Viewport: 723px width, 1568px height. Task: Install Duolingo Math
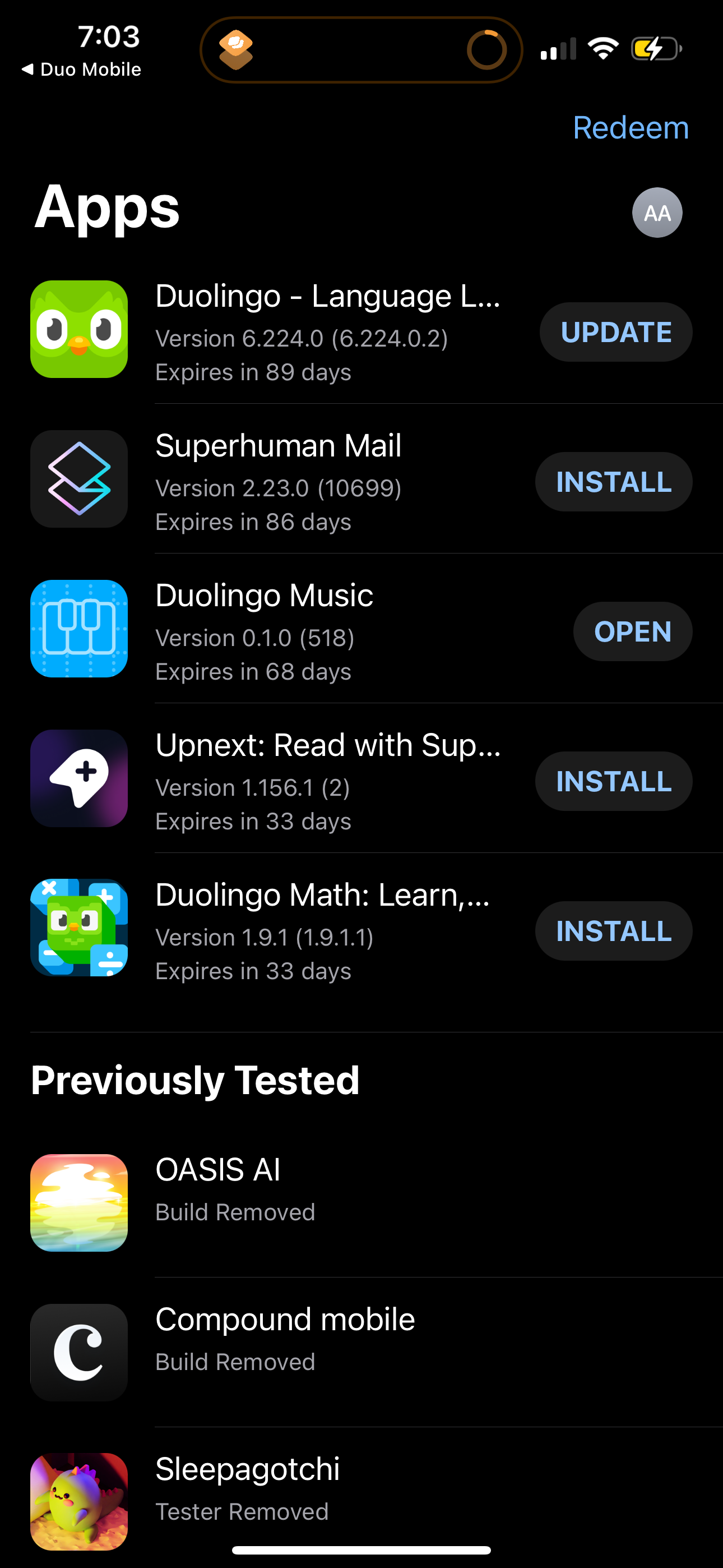coord(614,931)
